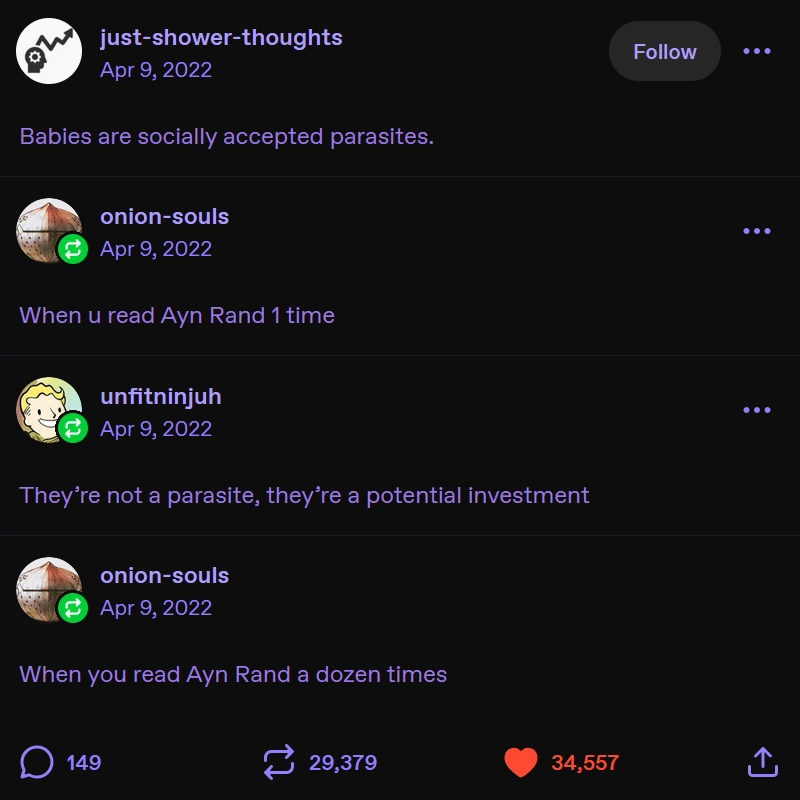Unlike the post with heart icon

click(x=521, y=763)
